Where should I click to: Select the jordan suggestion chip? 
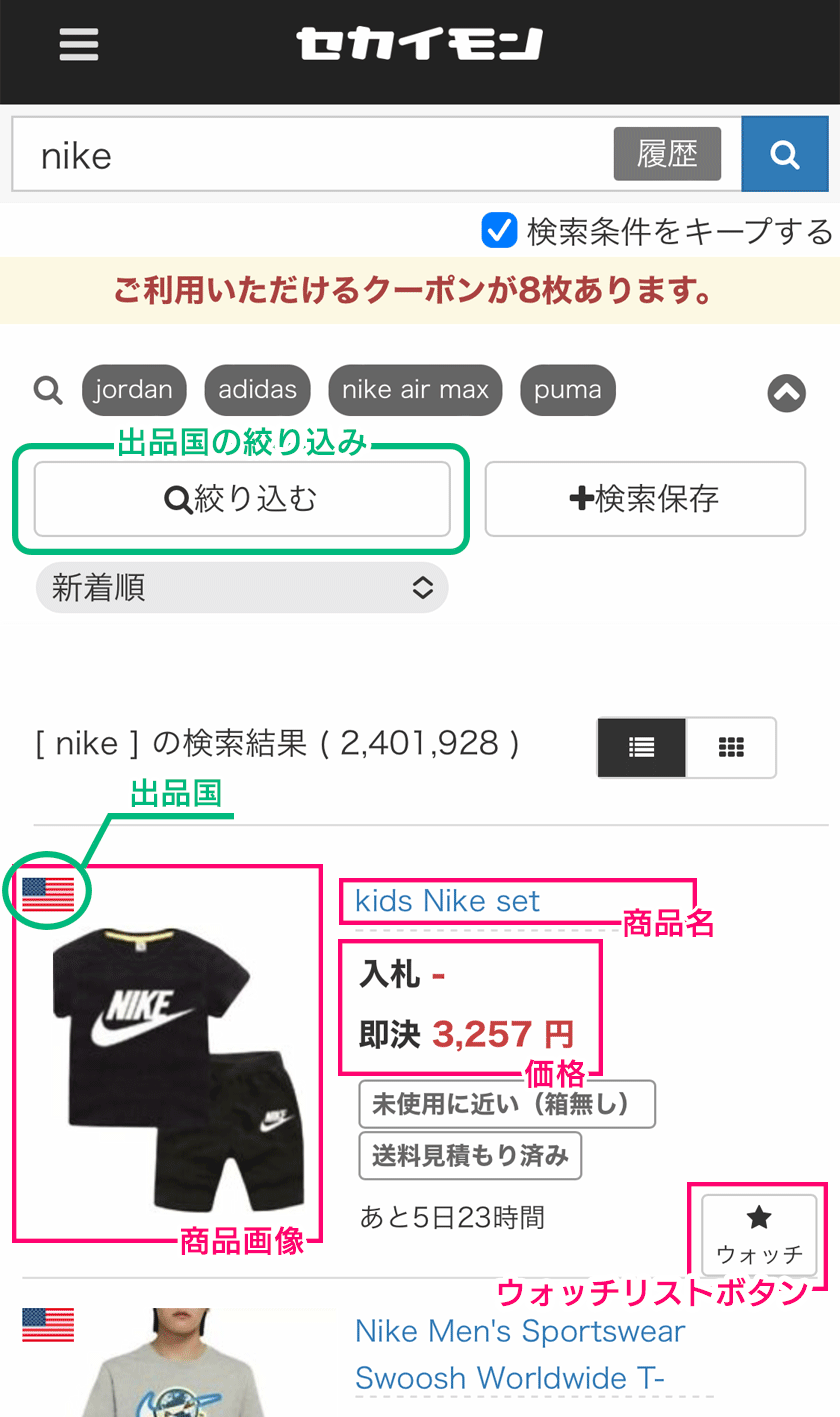[x=134, y=390]
